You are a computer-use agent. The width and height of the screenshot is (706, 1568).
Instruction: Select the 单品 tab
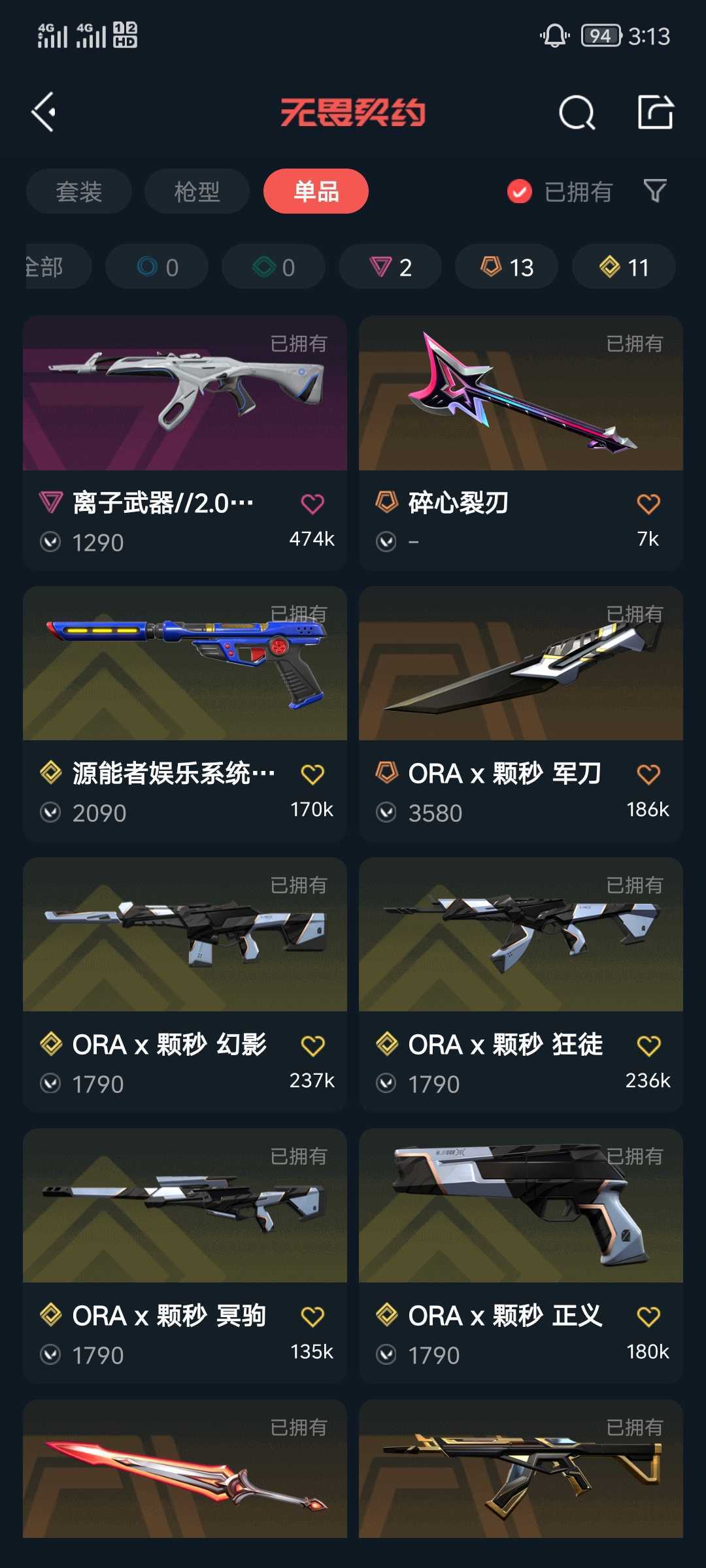[x=316, y=191]
